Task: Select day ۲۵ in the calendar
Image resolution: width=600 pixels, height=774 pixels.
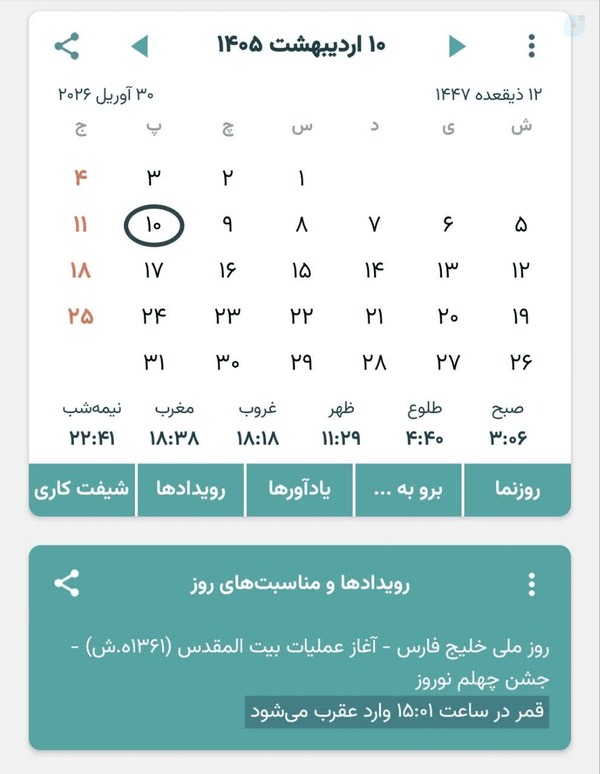Action: pyautogui.click(x=80, y=316)
